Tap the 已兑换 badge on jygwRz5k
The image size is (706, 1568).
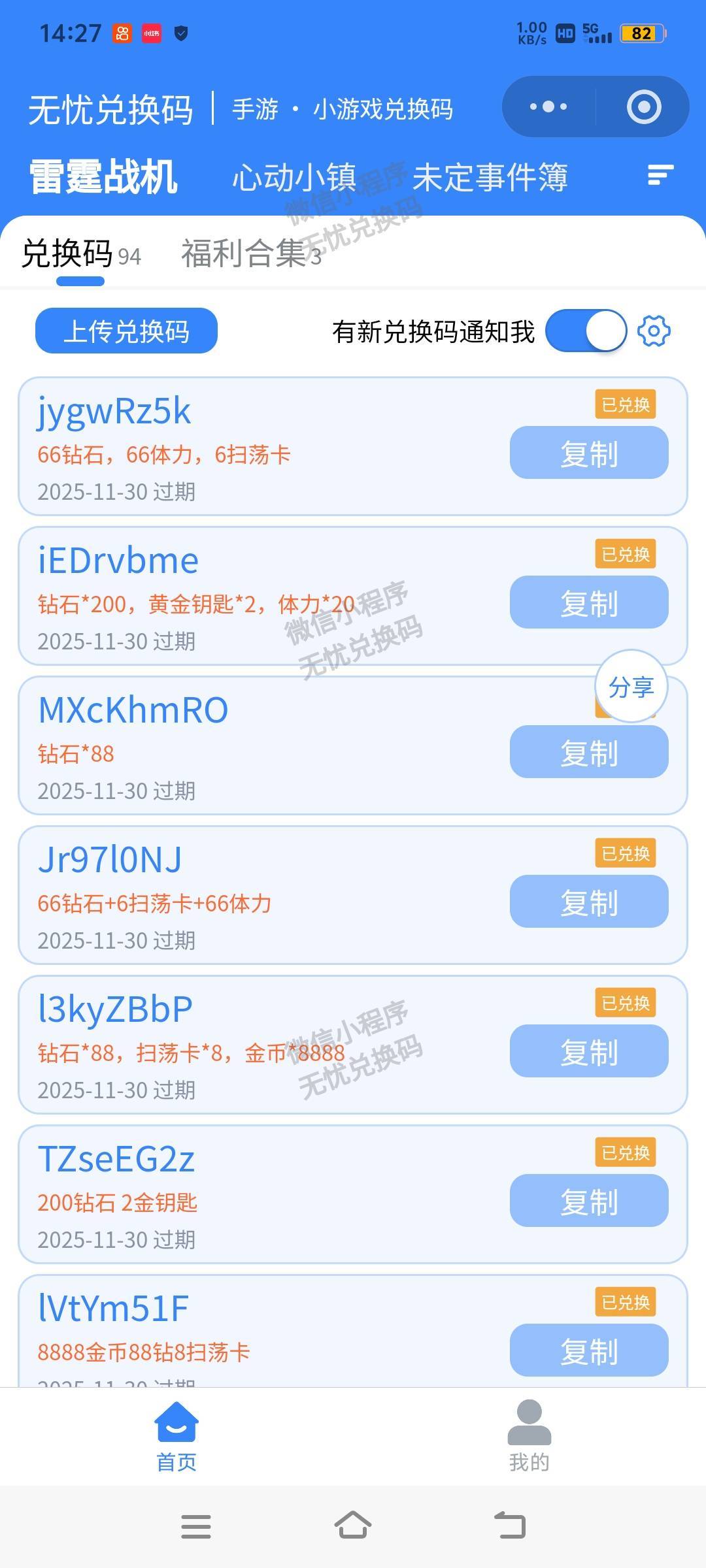(626, 405)
